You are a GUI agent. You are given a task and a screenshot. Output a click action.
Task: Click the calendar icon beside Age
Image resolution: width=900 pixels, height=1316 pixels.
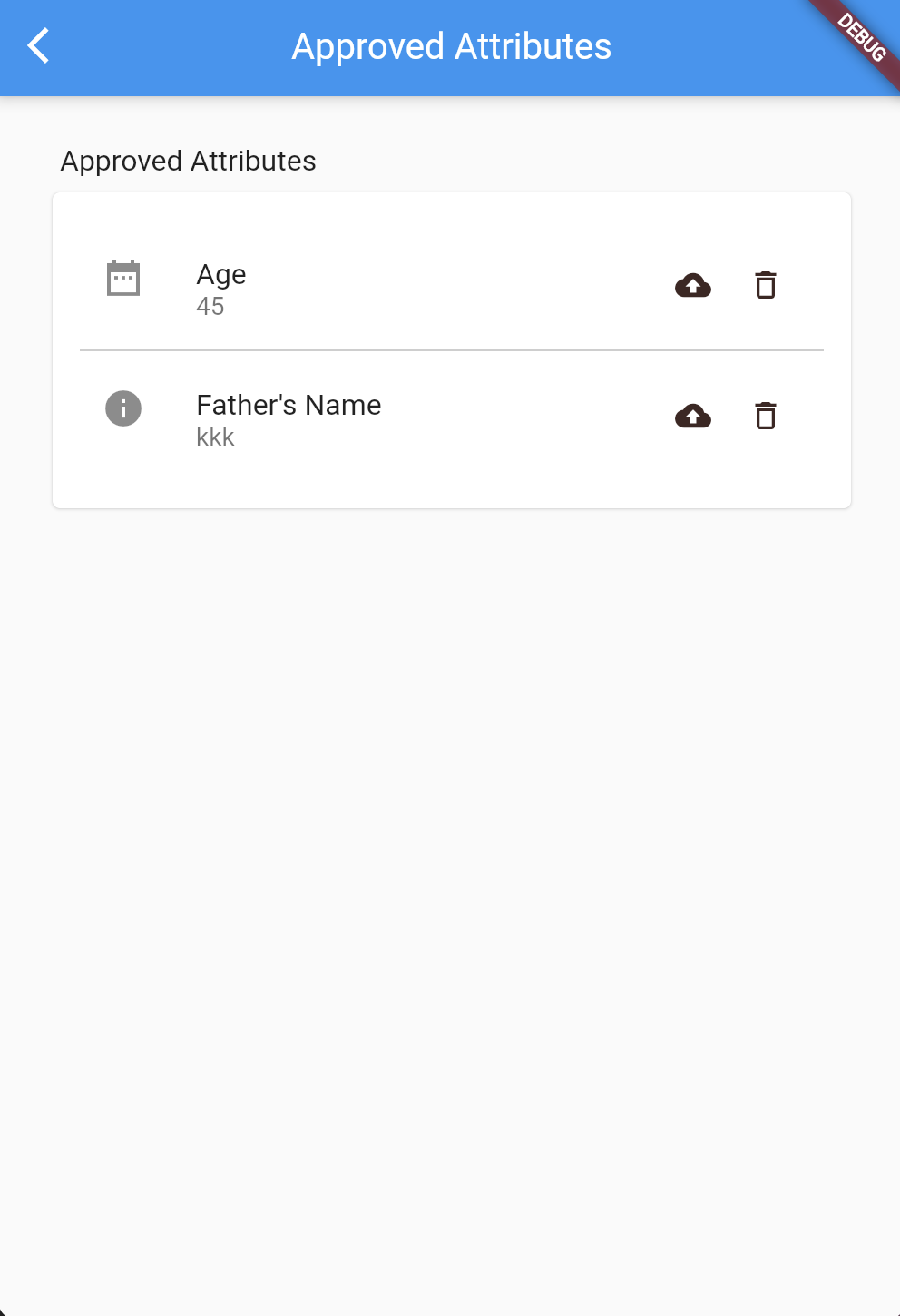point(123,279)
